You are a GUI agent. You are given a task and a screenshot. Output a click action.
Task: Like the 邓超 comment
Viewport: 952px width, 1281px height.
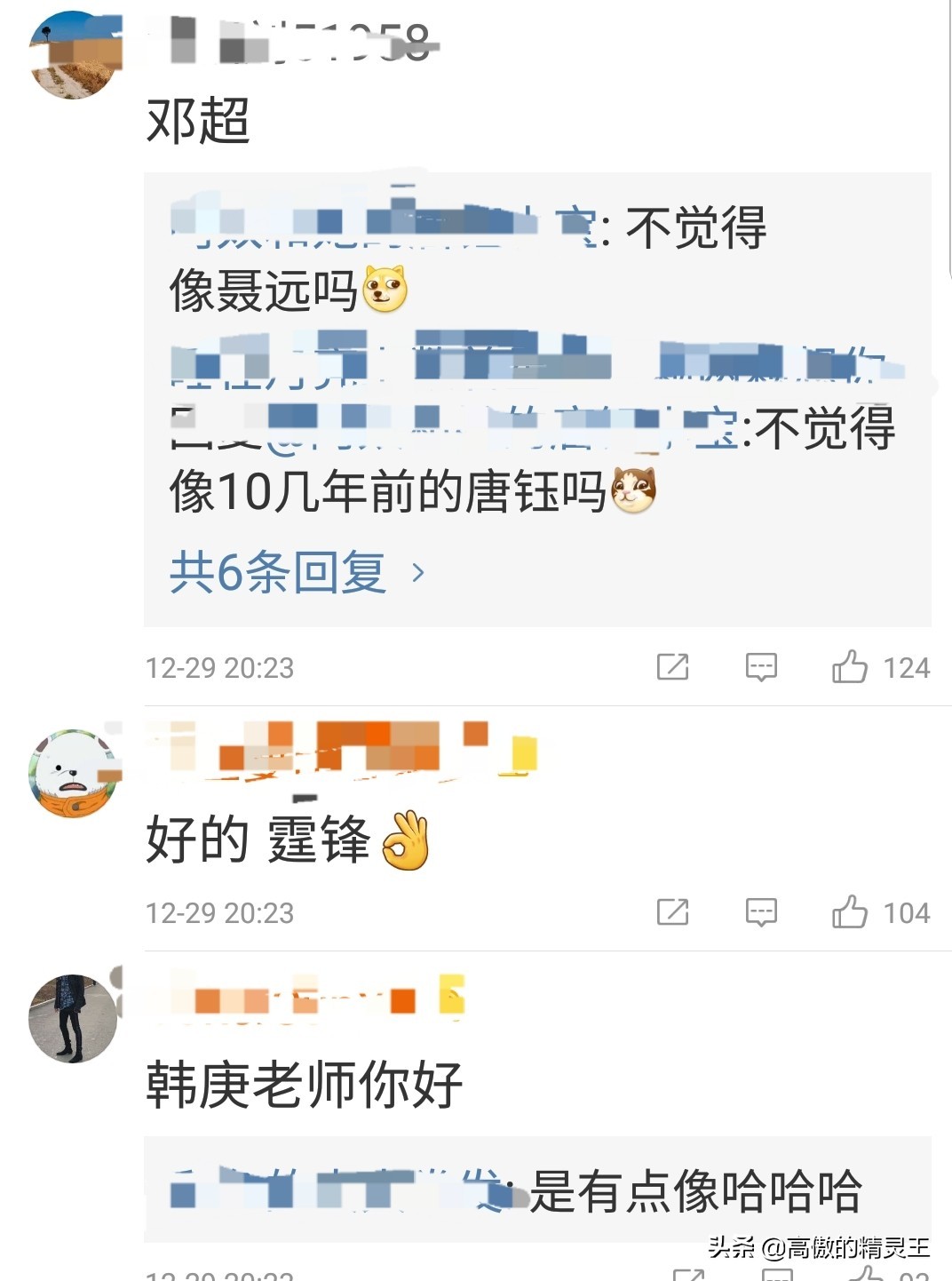[x=850, y=667]
